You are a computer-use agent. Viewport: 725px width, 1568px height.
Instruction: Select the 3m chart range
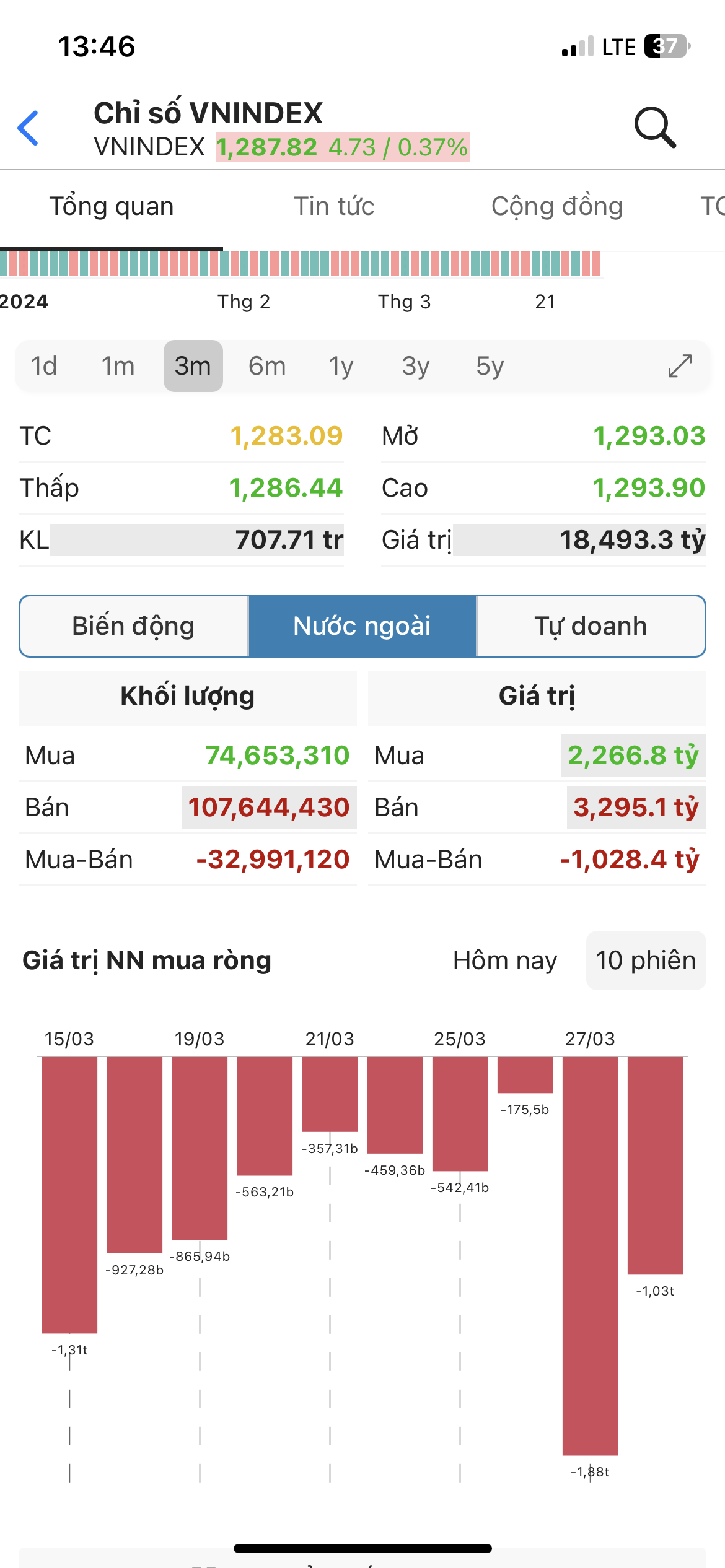pos(193,366)
